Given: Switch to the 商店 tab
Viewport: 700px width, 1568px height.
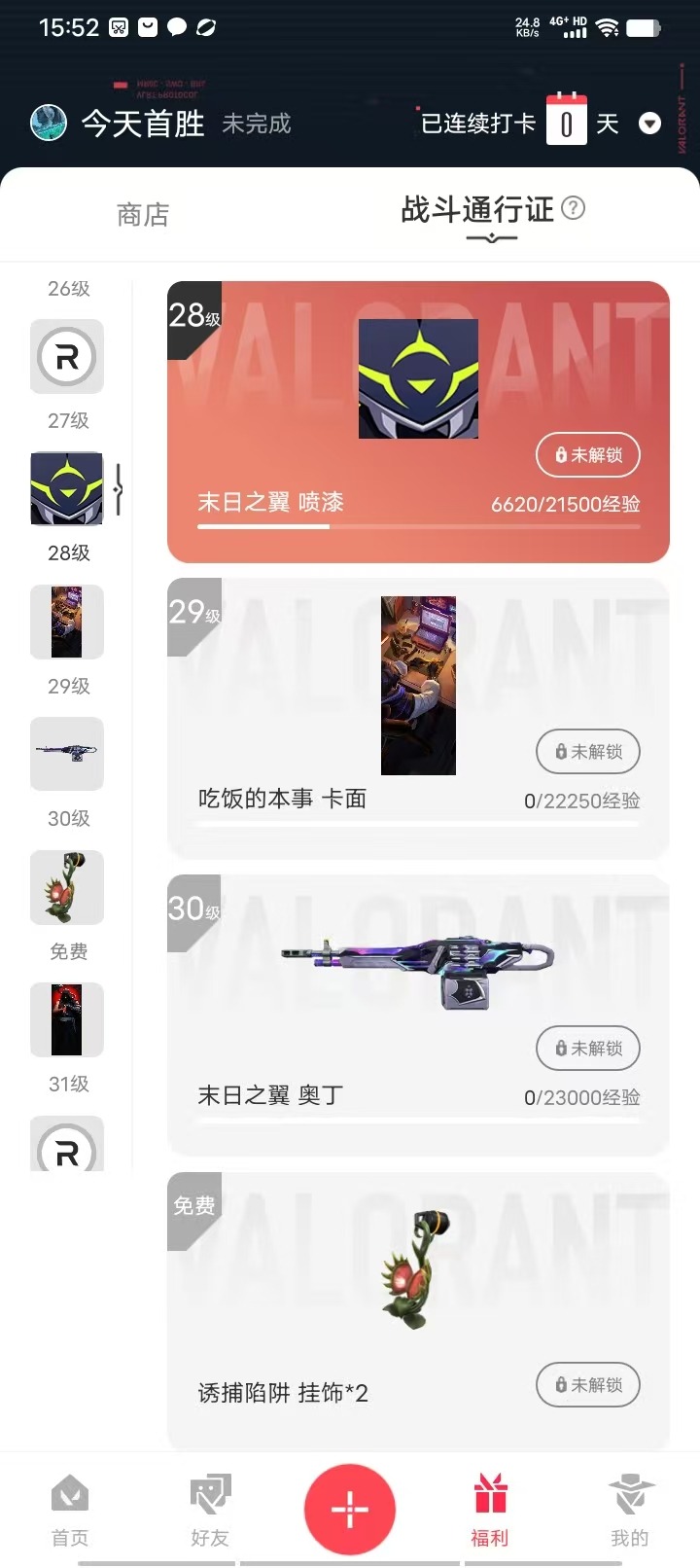Looking at the screenshot, I should click(x=143, y=214).
